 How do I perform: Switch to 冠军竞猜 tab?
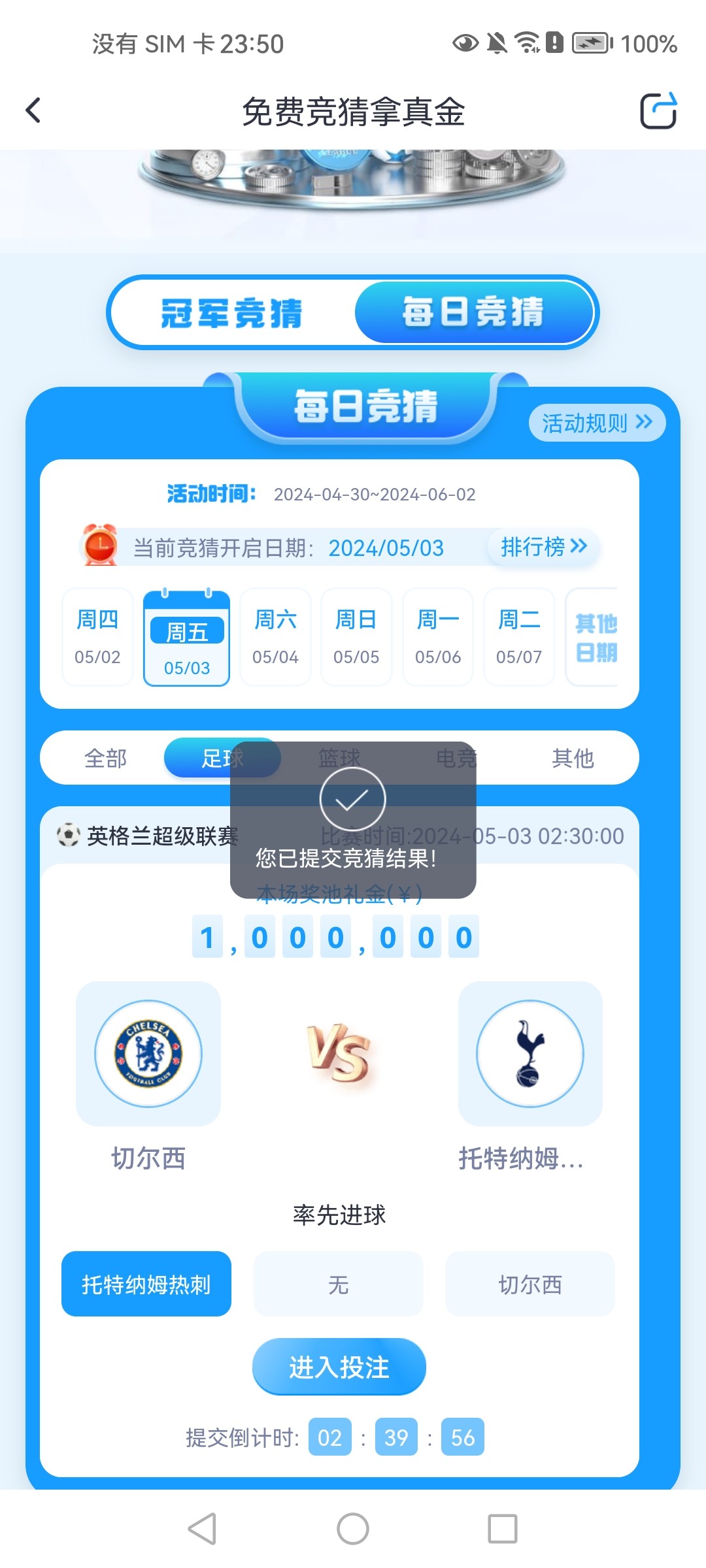pyautogui.click(x=232, y=313)
